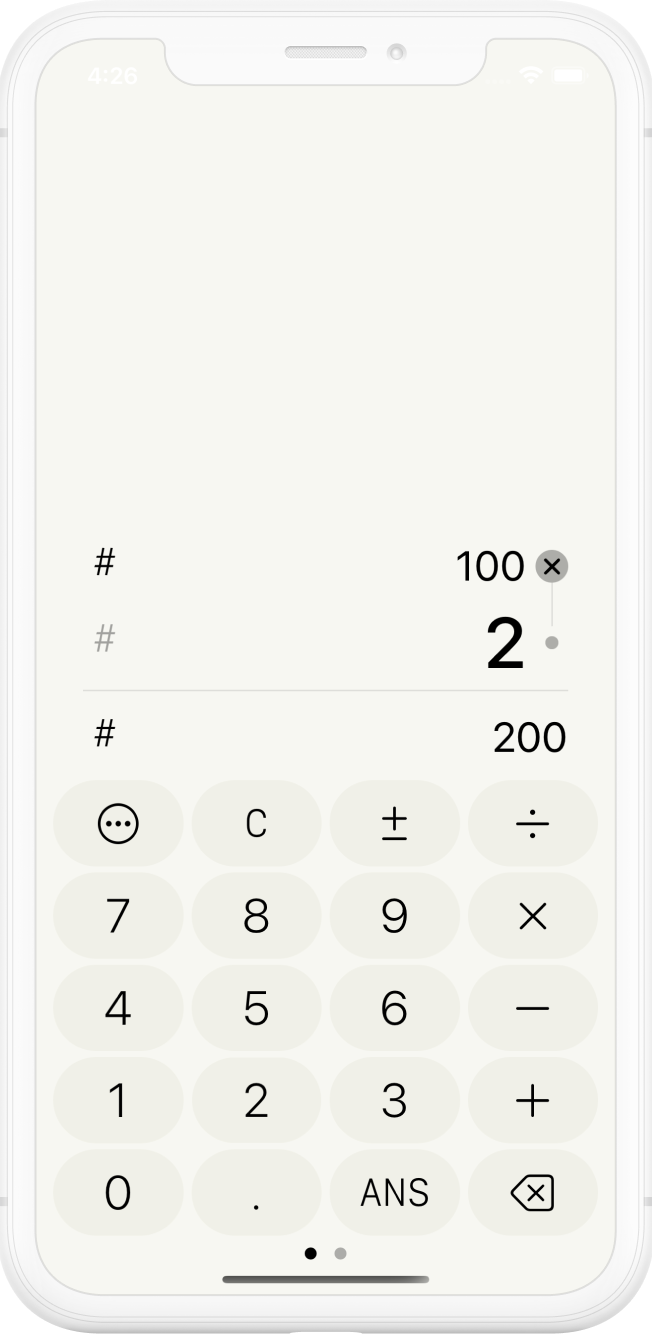The width and height of the screenshot is (652, 1334).
Task: Open the more options ellipsis button
Action: coord(118,824)
